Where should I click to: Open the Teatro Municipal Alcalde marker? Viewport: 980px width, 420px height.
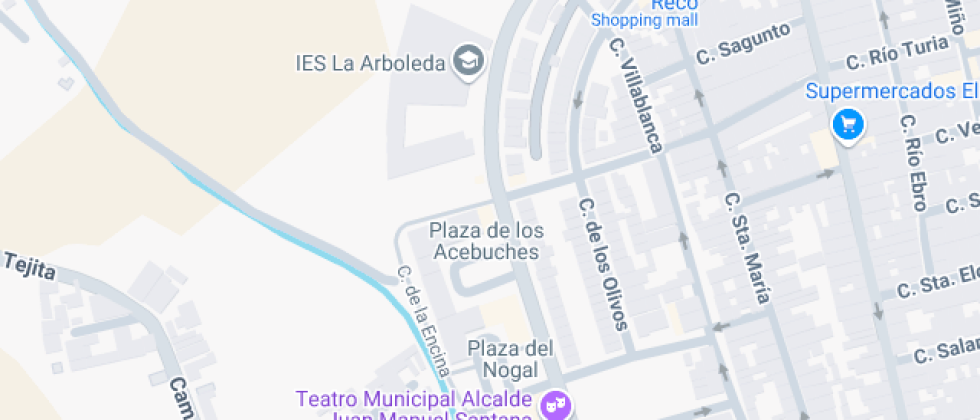pos(554,406)
